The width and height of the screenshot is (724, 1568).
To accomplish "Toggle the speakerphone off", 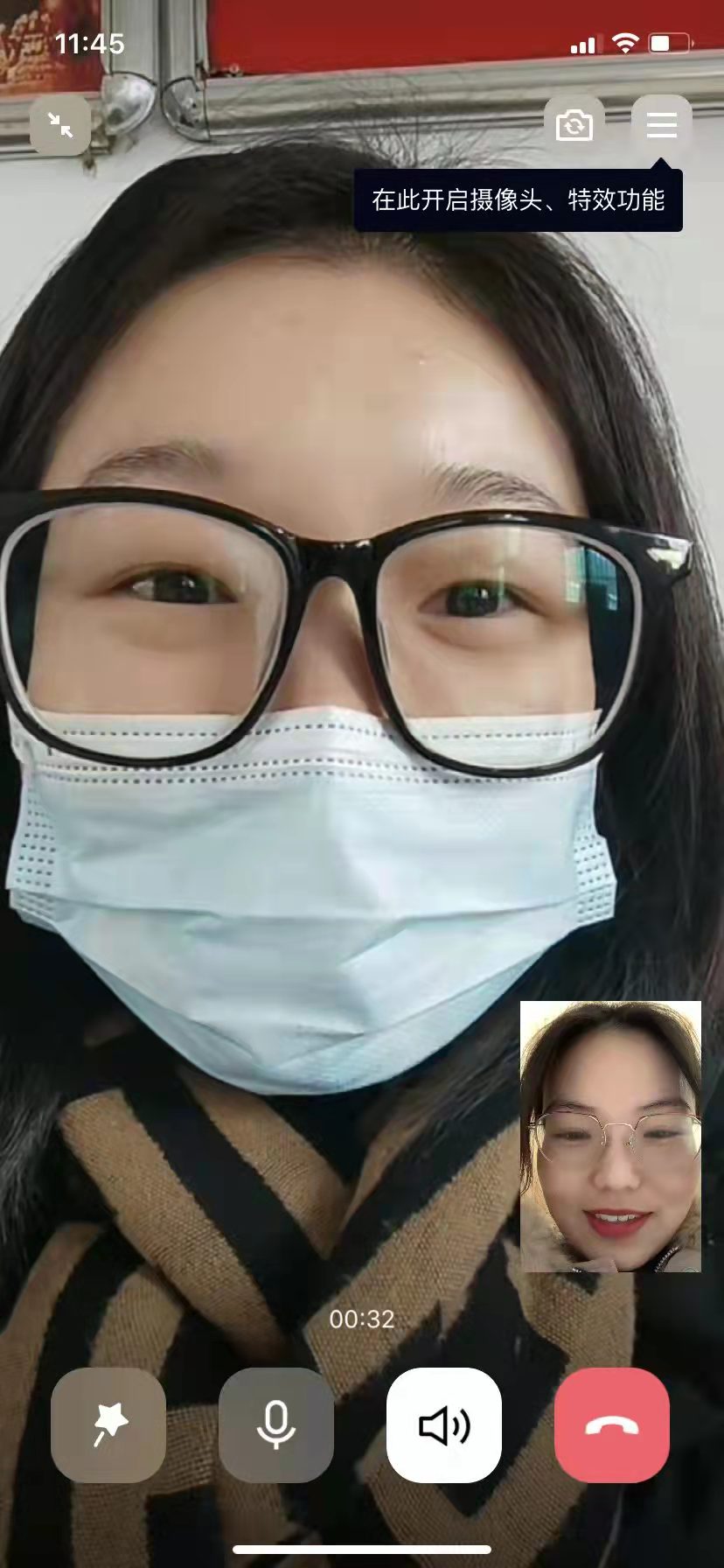I will (444, 1424).
